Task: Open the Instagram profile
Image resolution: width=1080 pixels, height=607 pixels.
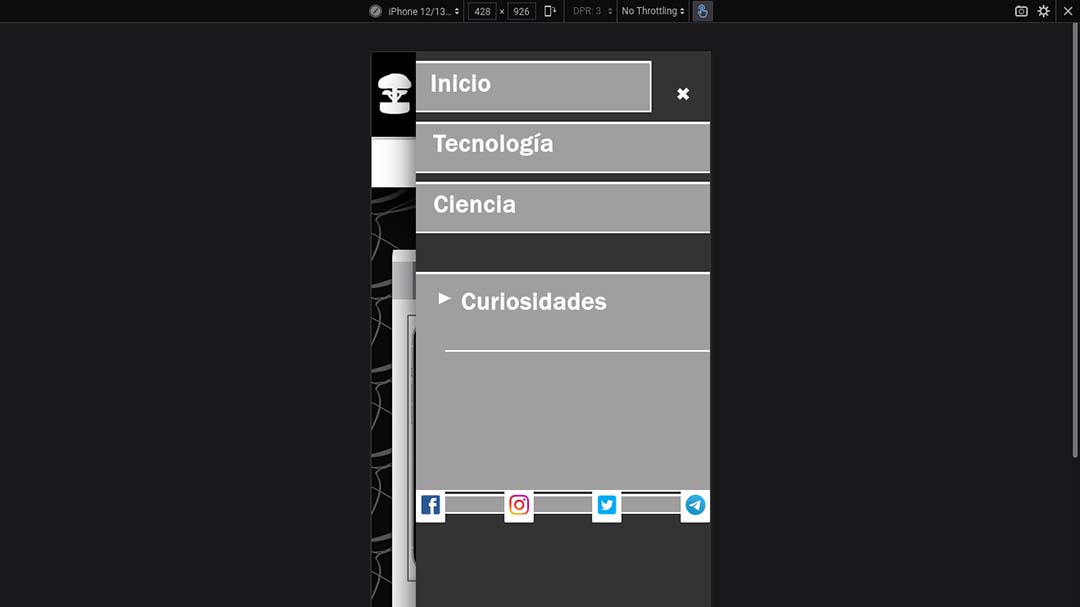Action: pos(519,506)
